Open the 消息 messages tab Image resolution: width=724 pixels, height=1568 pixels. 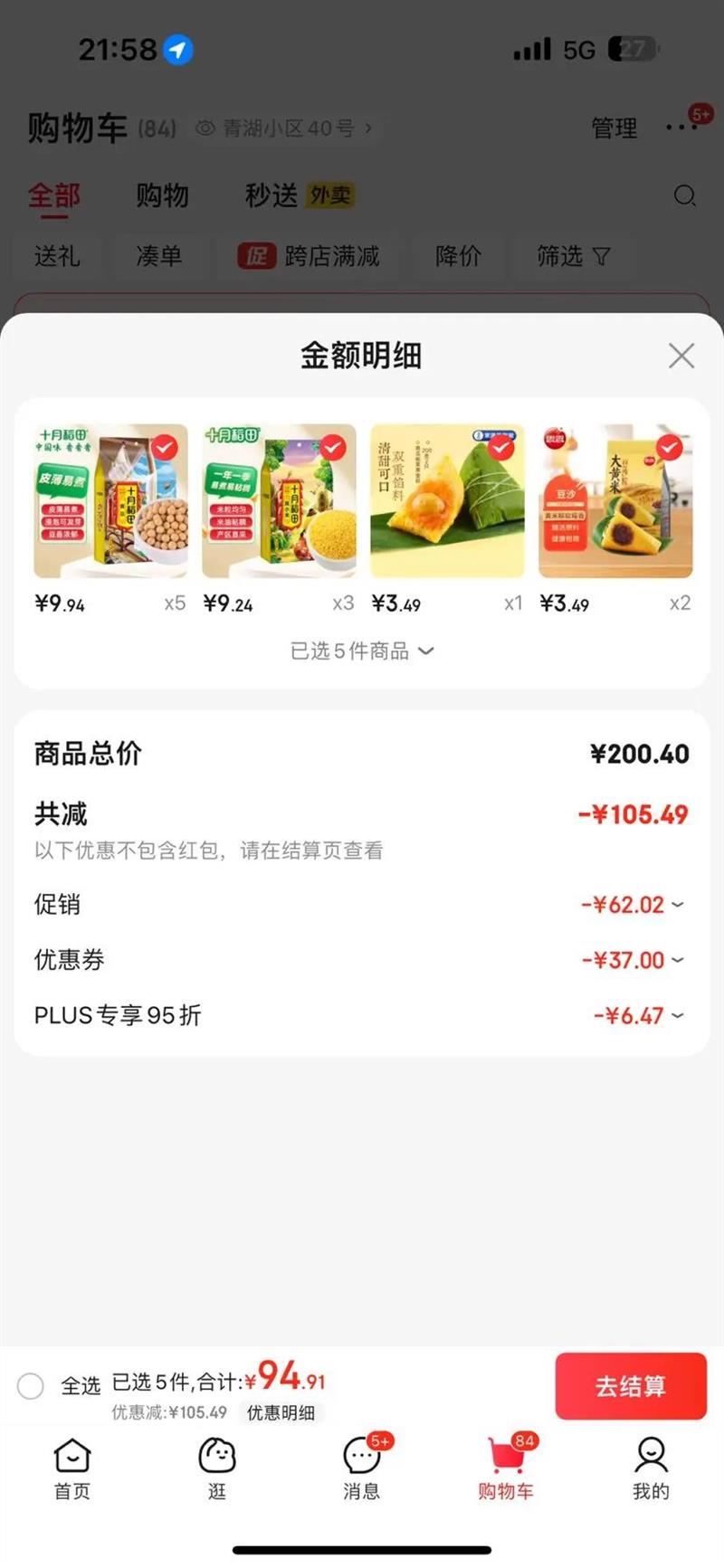tap(362, 1468)
